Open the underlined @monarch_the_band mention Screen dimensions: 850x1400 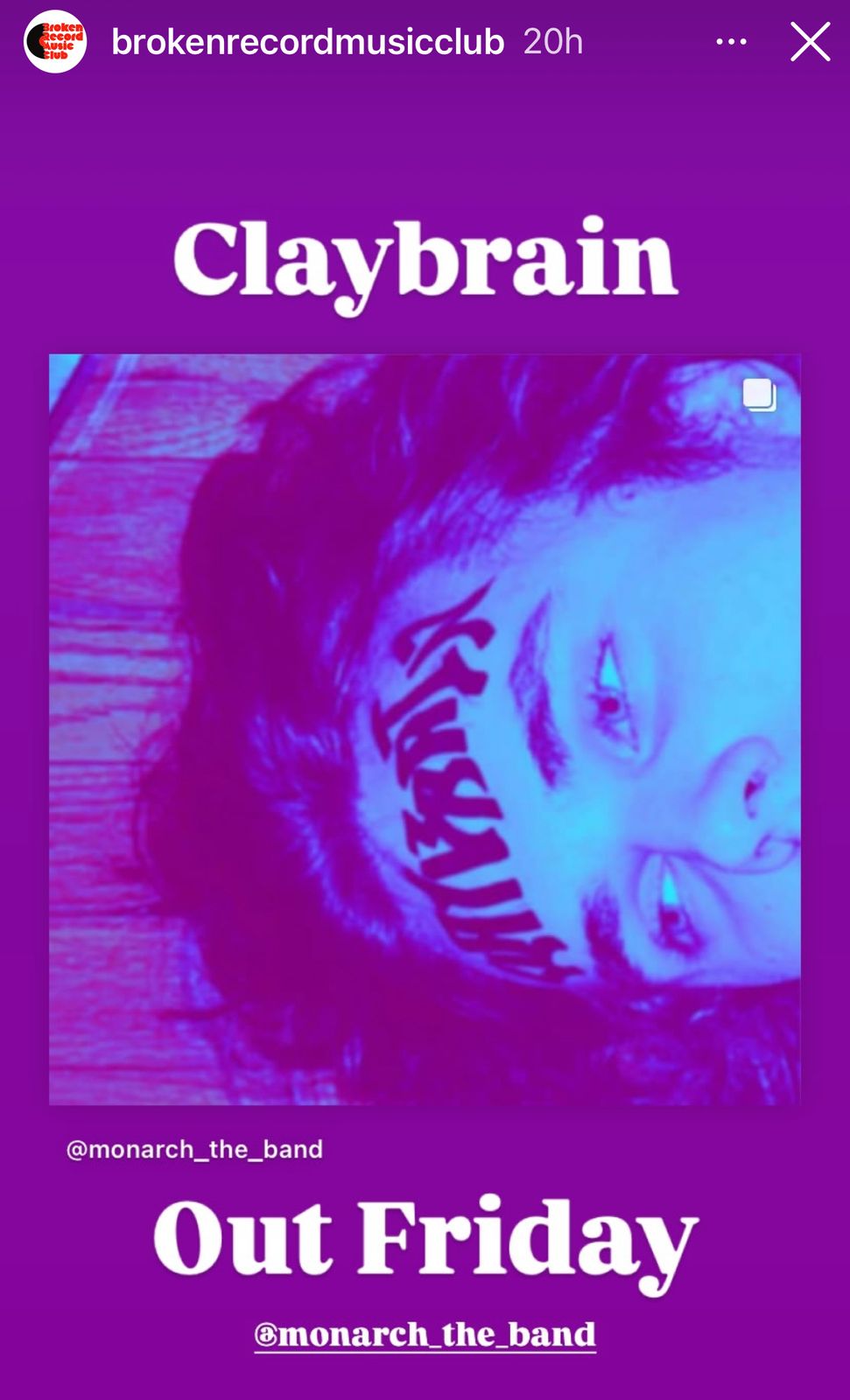(x=425, y=1334)
